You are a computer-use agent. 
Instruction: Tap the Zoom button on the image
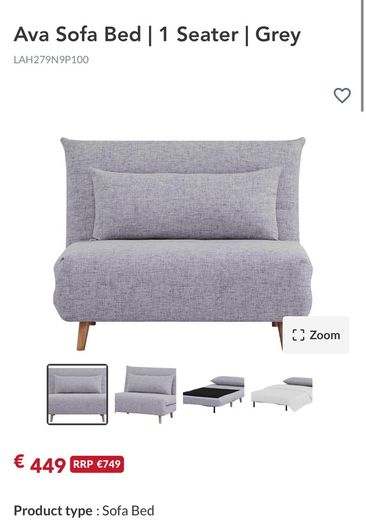click(316, 335)
